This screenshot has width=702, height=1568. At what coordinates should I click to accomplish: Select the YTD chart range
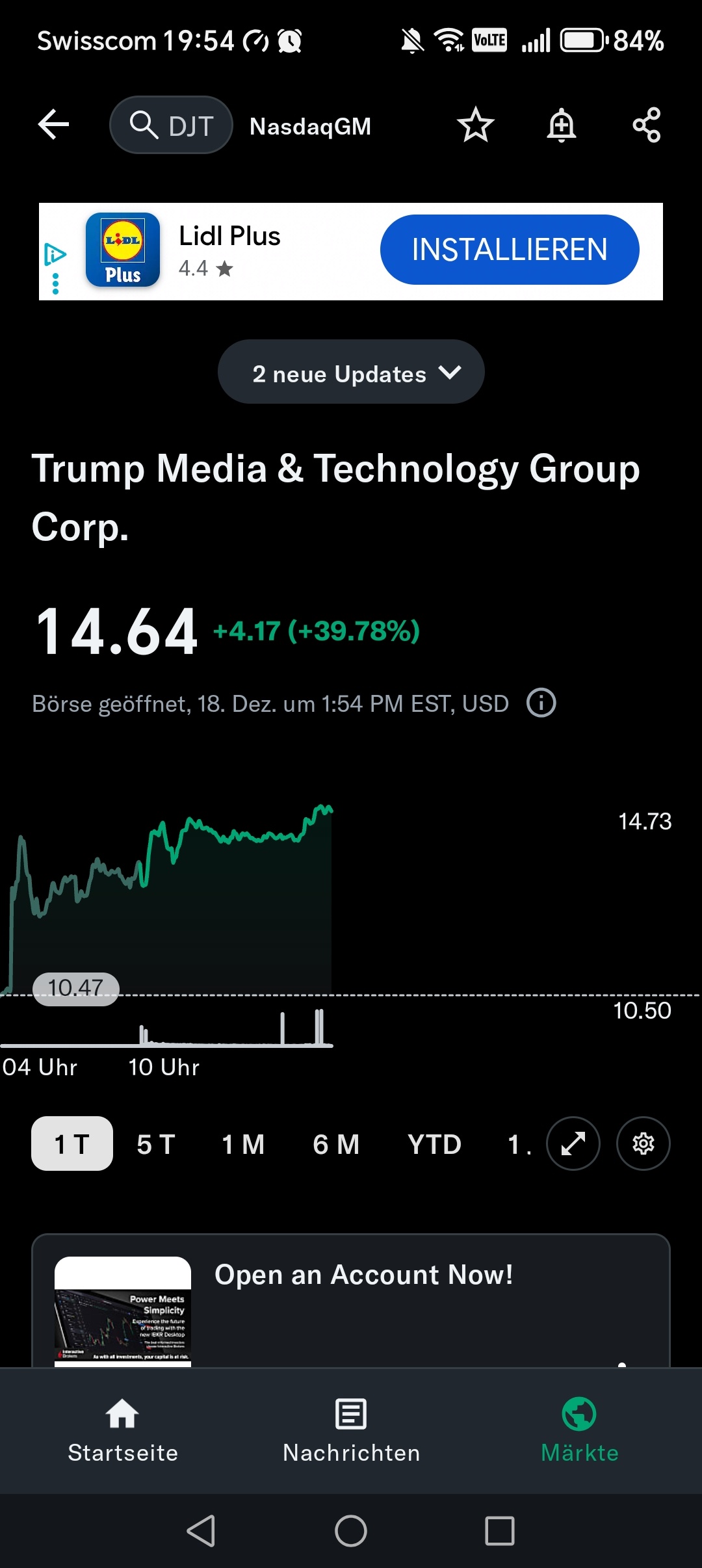point(434,1144)
